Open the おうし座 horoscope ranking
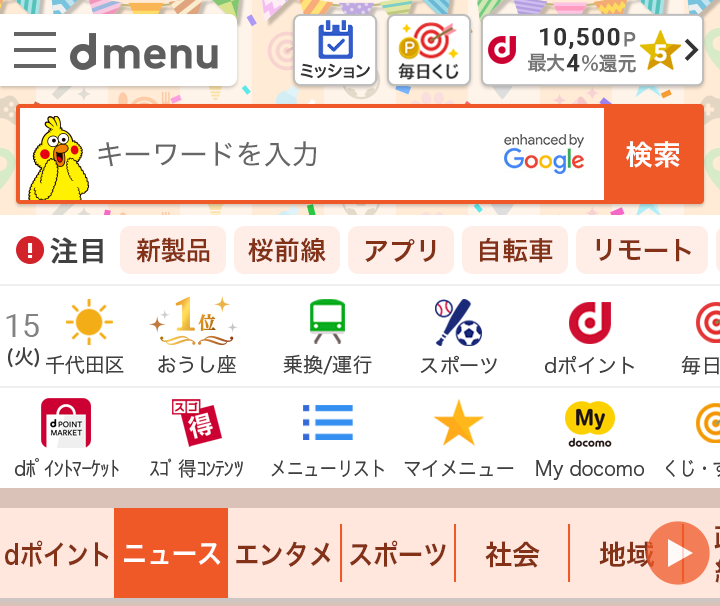 click(x=197, y=337)
